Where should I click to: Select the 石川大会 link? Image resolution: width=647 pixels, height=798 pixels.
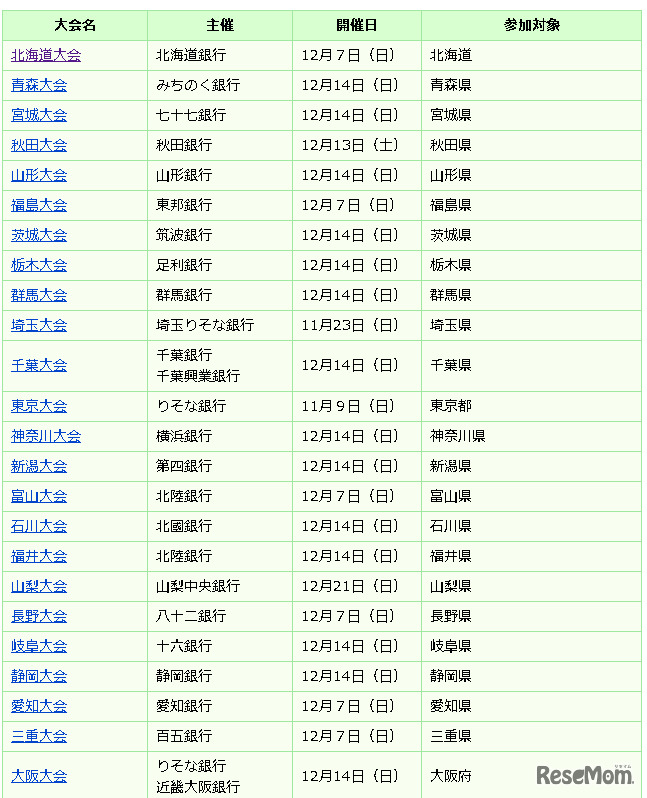click(x=39, y=526)
